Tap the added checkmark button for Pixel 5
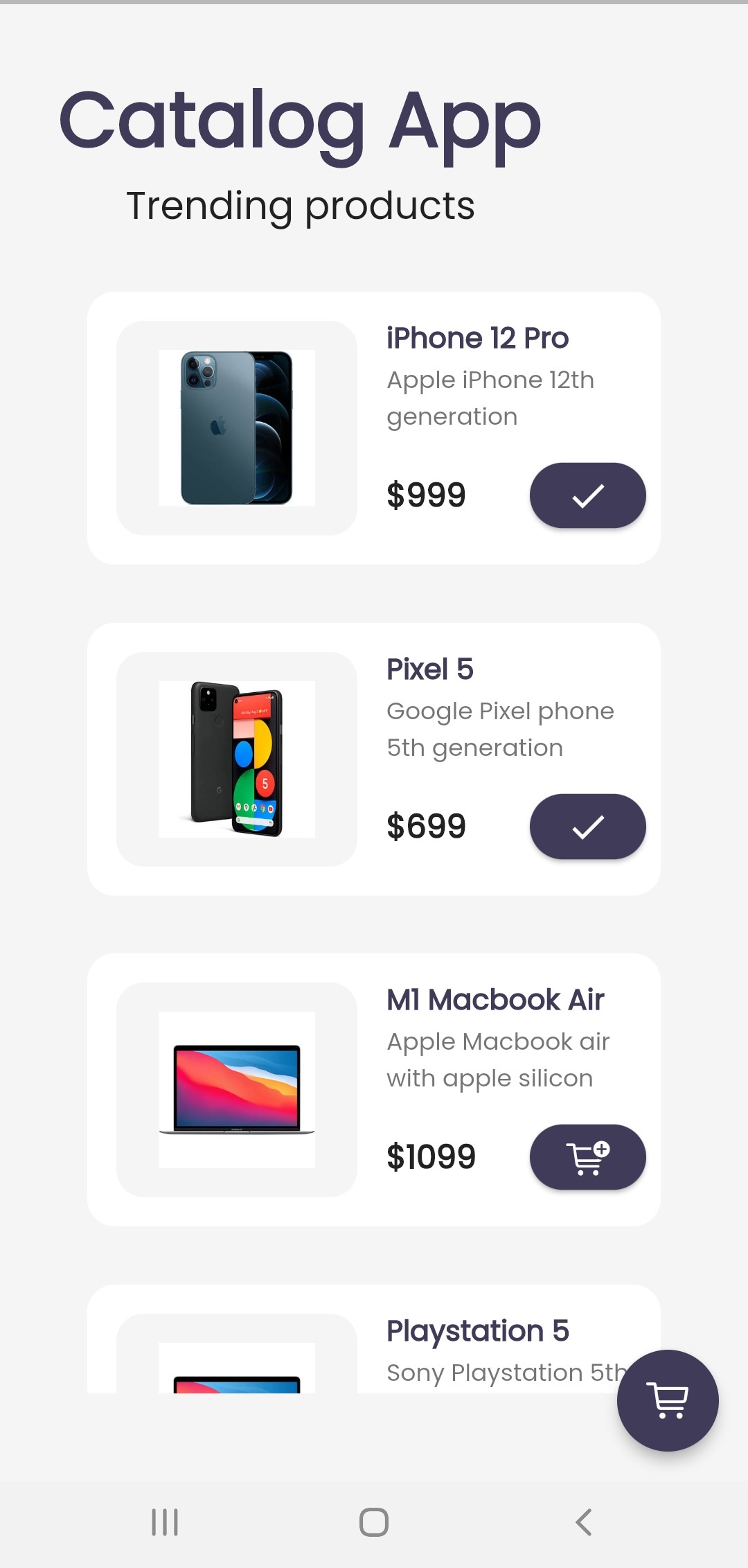Image resolution: width=748 pixels, height=1568 pixels. click(587, 827)
